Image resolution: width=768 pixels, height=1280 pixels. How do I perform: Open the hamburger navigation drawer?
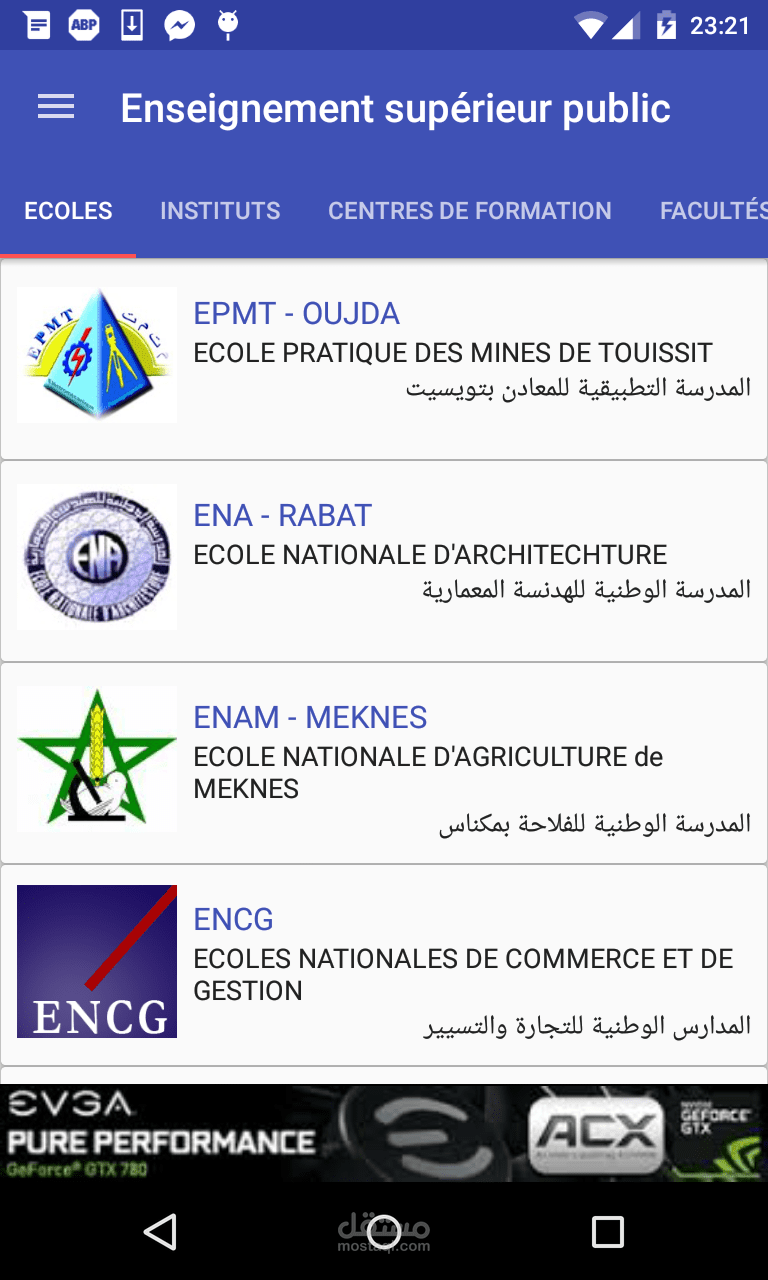56,108
